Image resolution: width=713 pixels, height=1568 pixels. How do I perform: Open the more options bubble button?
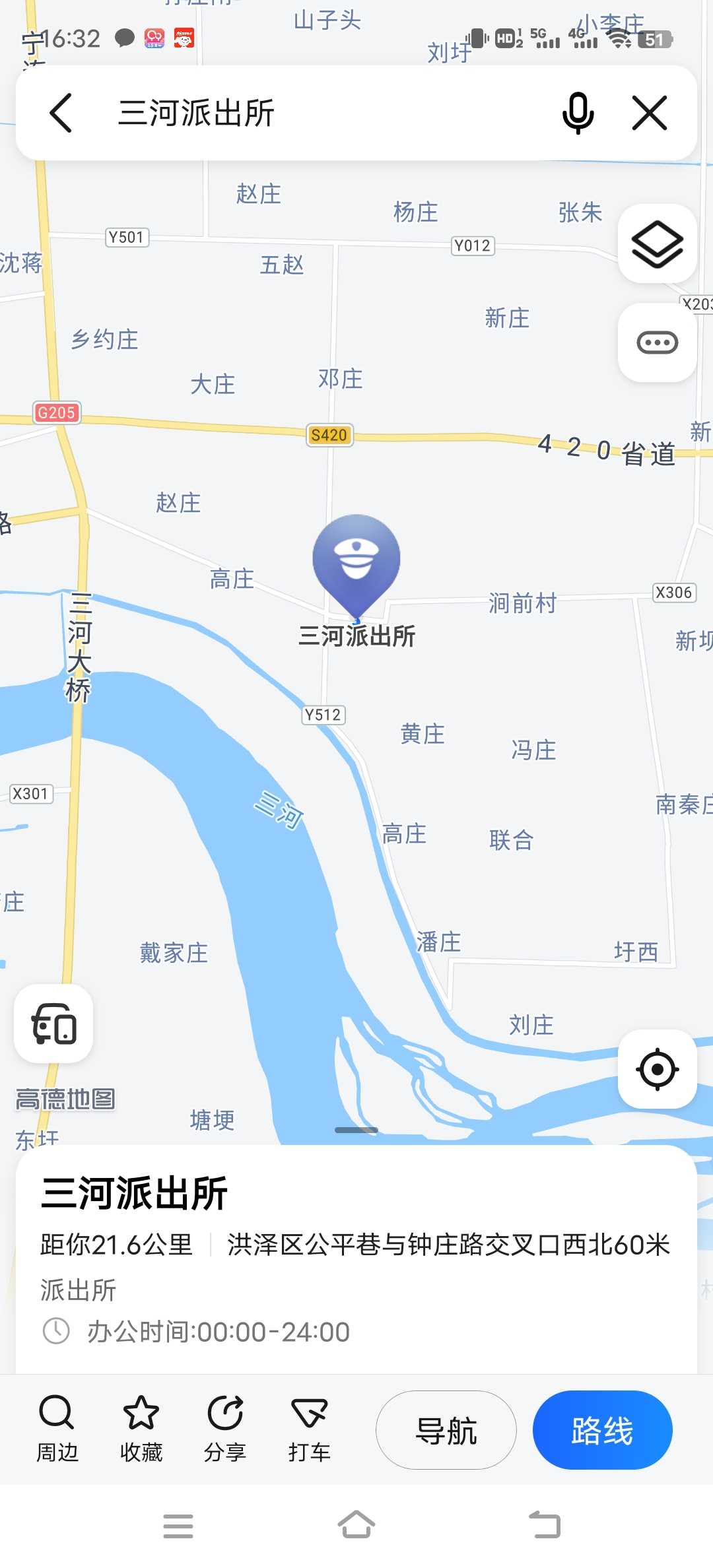point(658,343)
